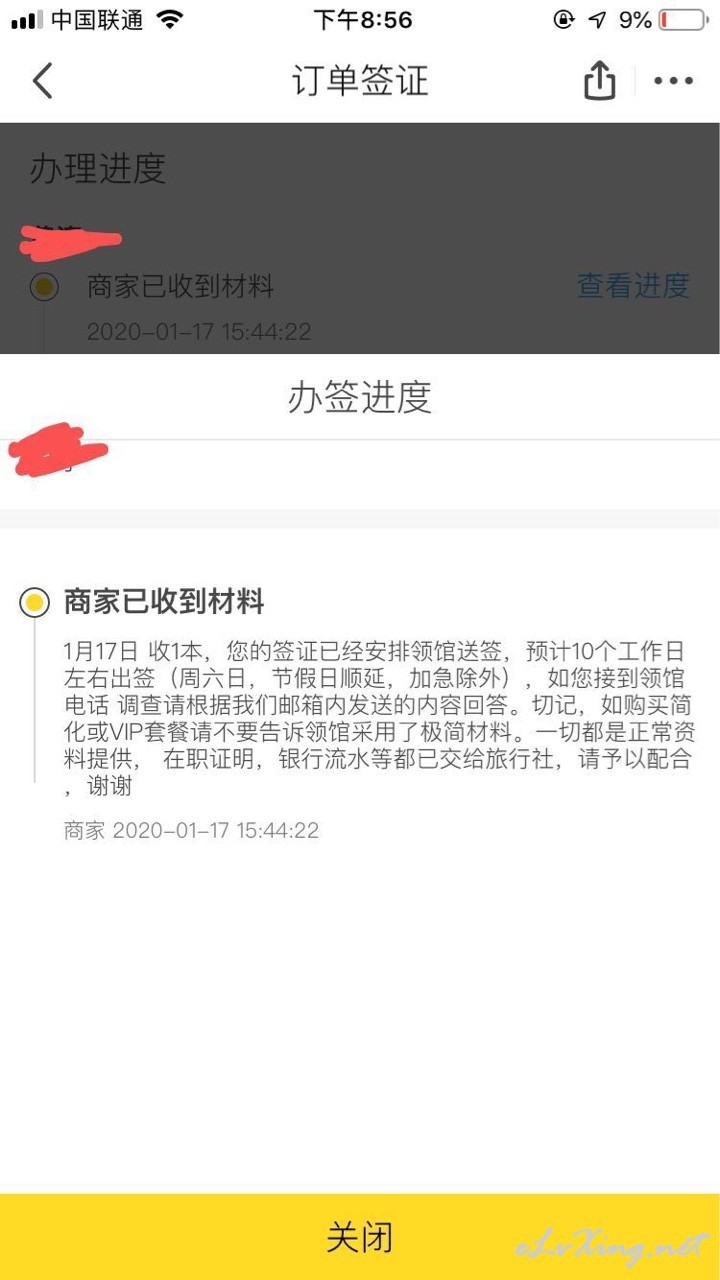Image resolution: width=720 pixels, height=1280 pixels.
Task: Close the panel with the 关闭 button
Action: (360, 1237)
